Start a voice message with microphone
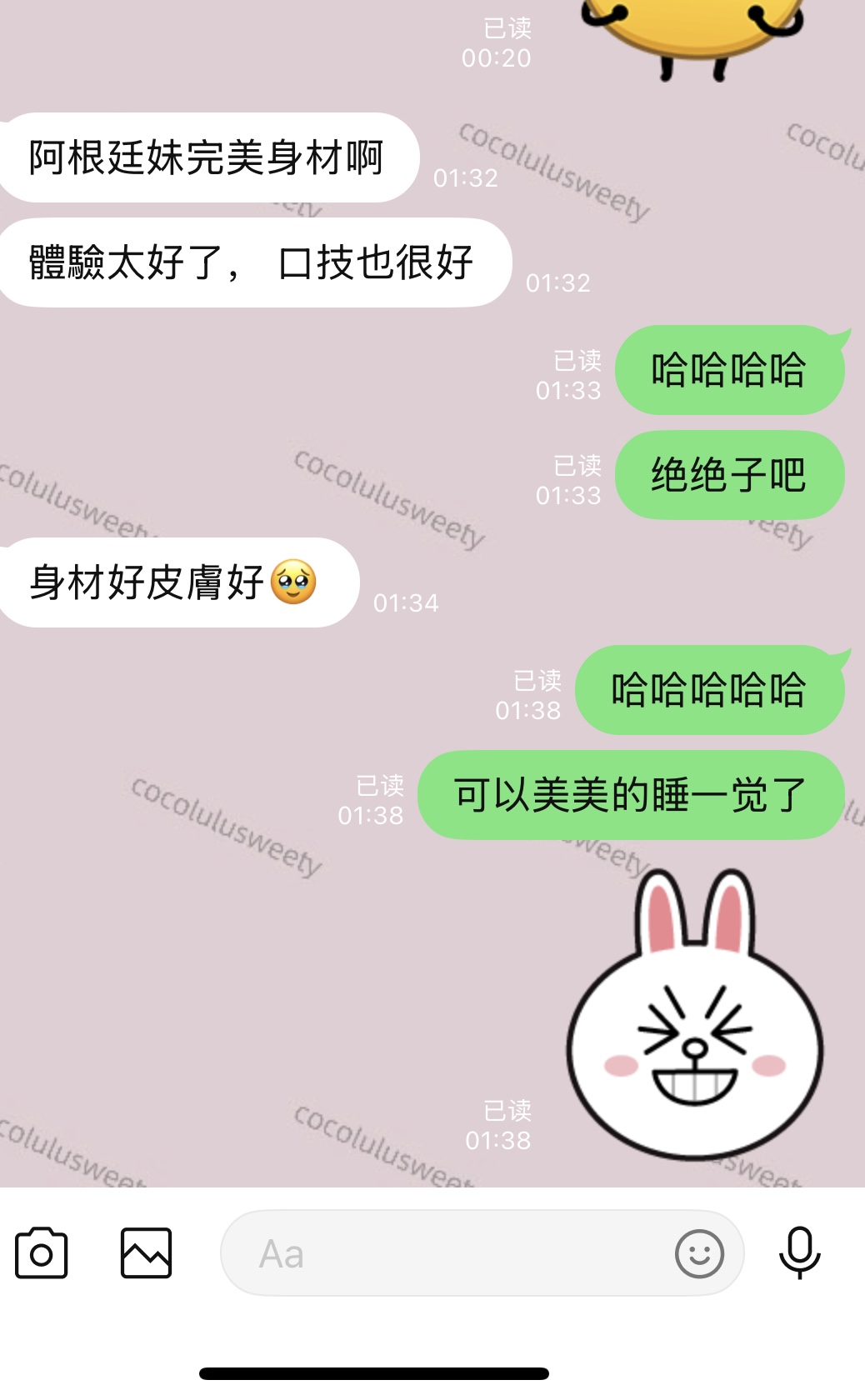This screenshot has height=1400, width=865. coord(799,1252)
